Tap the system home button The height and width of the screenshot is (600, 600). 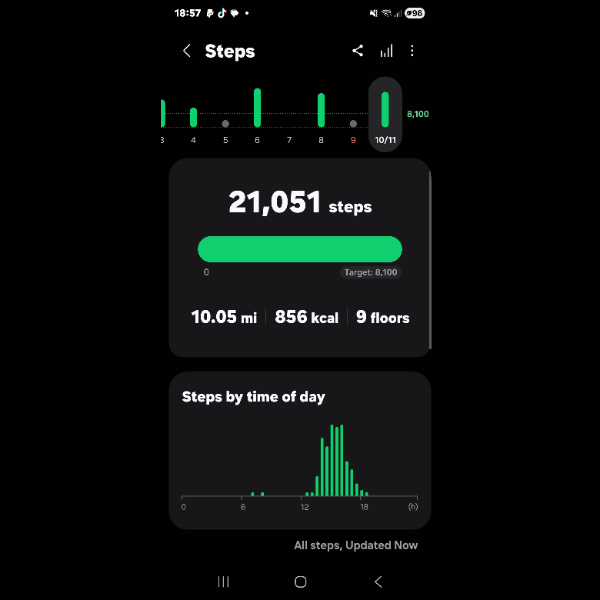tap(300, 581)
